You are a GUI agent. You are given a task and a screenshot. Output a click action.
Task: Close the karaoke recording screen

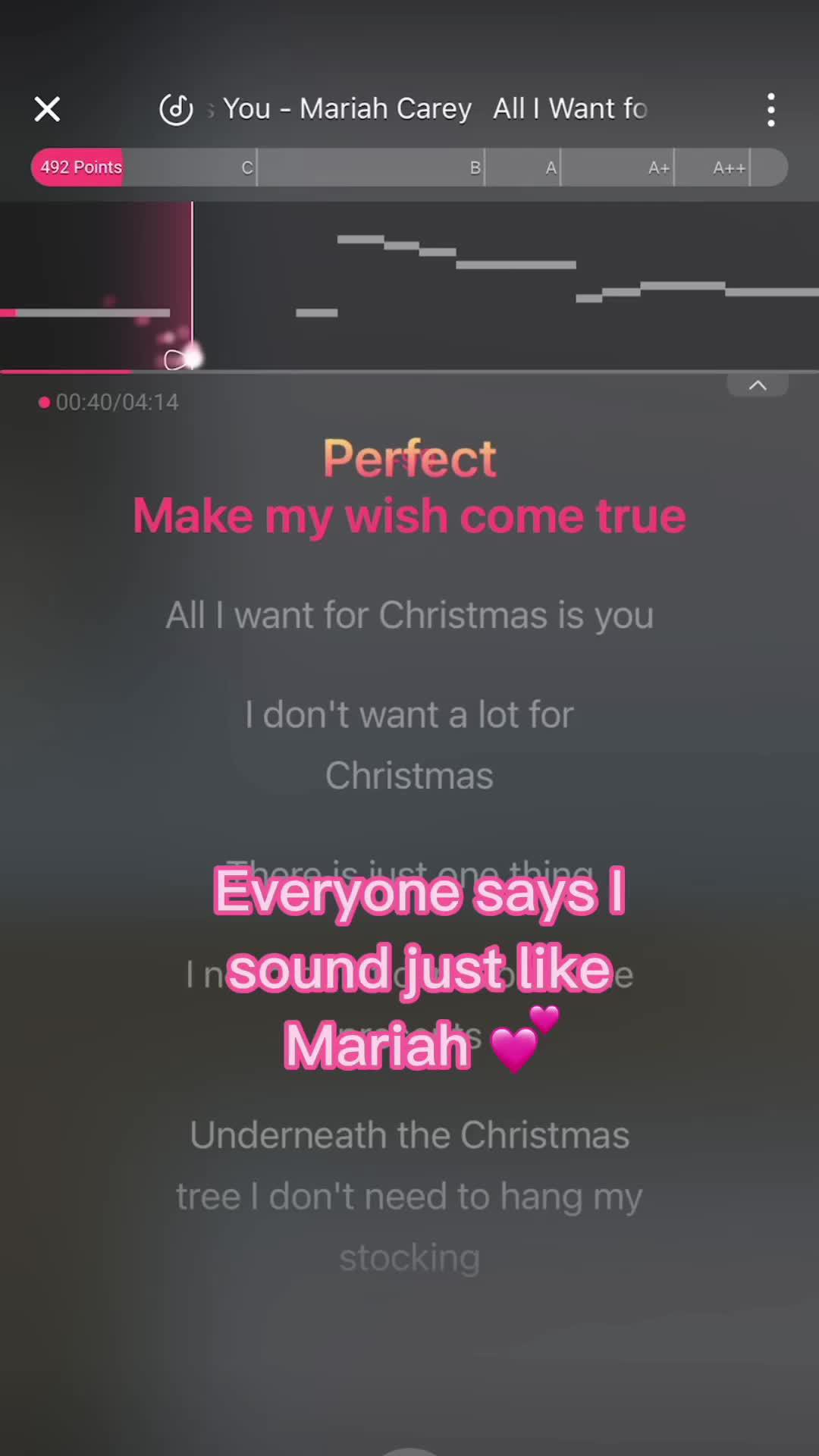tap(47, 109)
